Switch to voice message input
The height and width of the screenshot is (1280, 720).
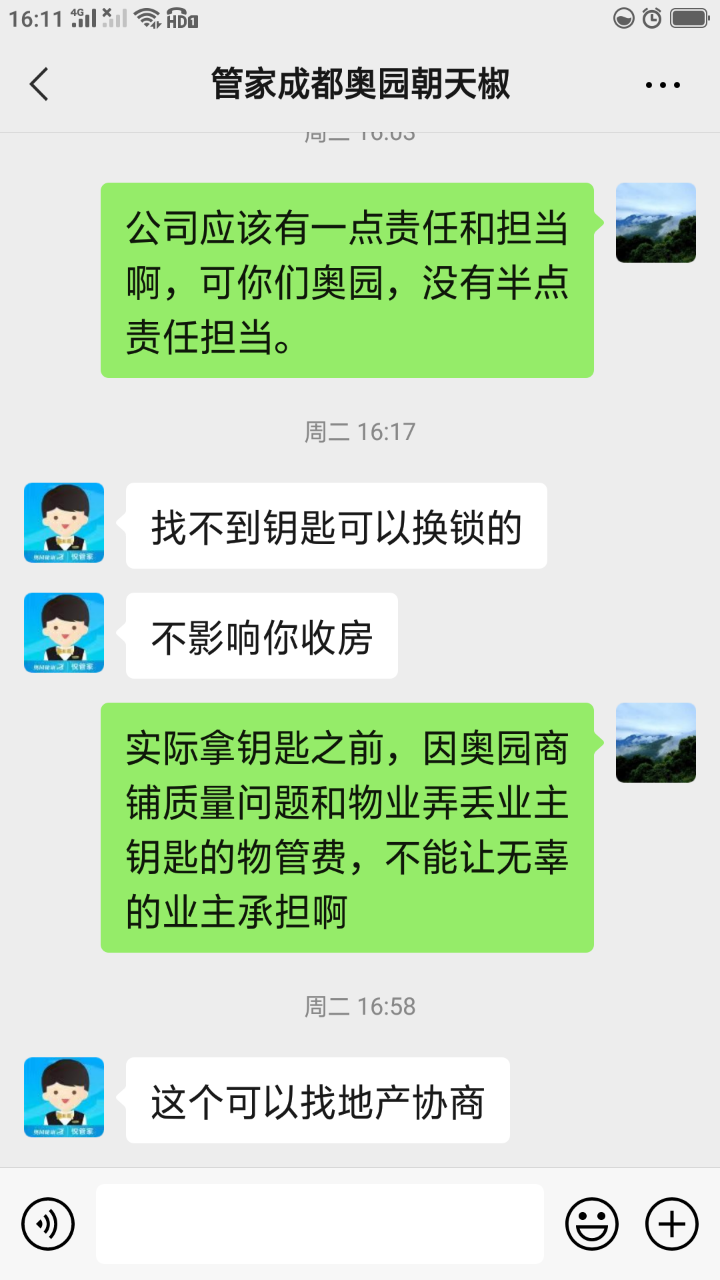tap(48, 1223)
